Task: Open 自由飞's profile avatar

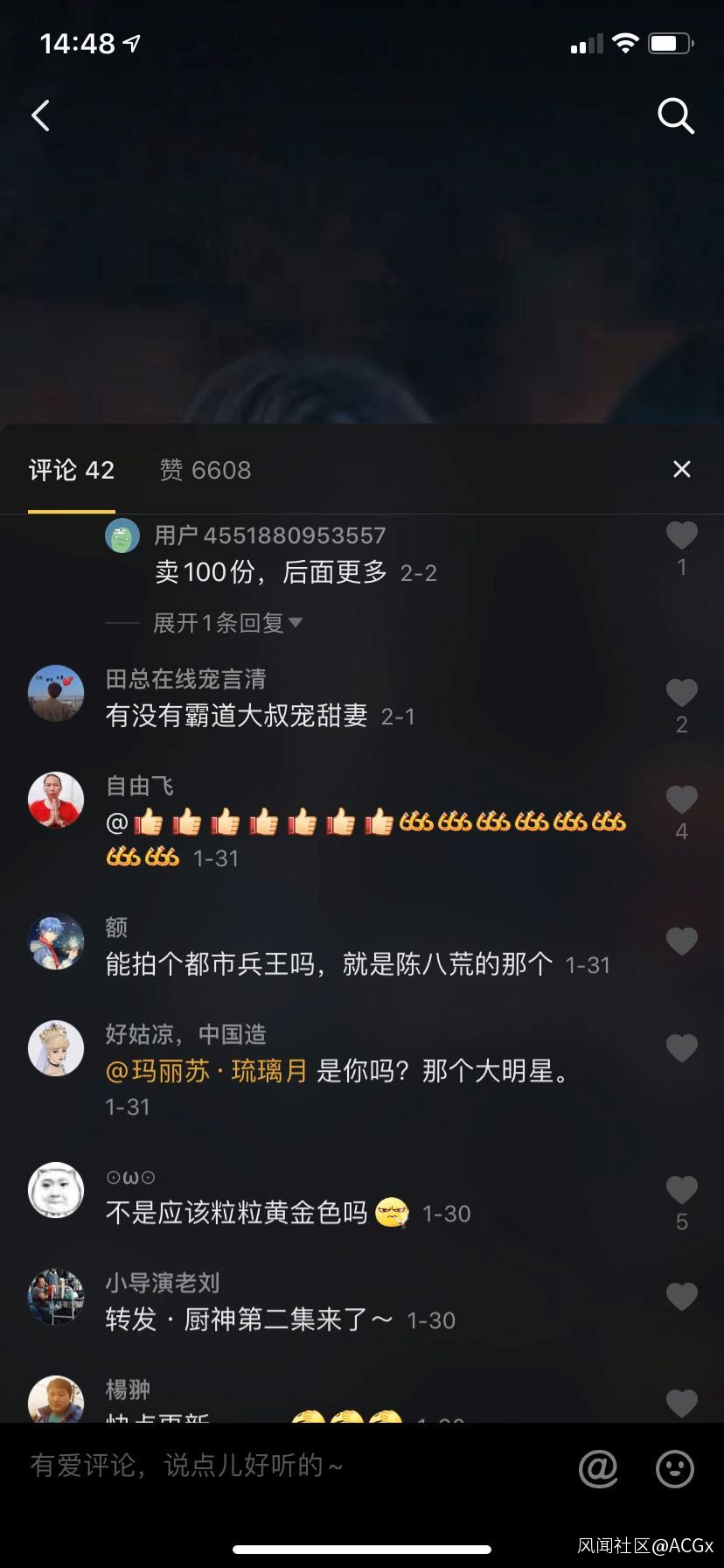Action: tap(56, 800)
